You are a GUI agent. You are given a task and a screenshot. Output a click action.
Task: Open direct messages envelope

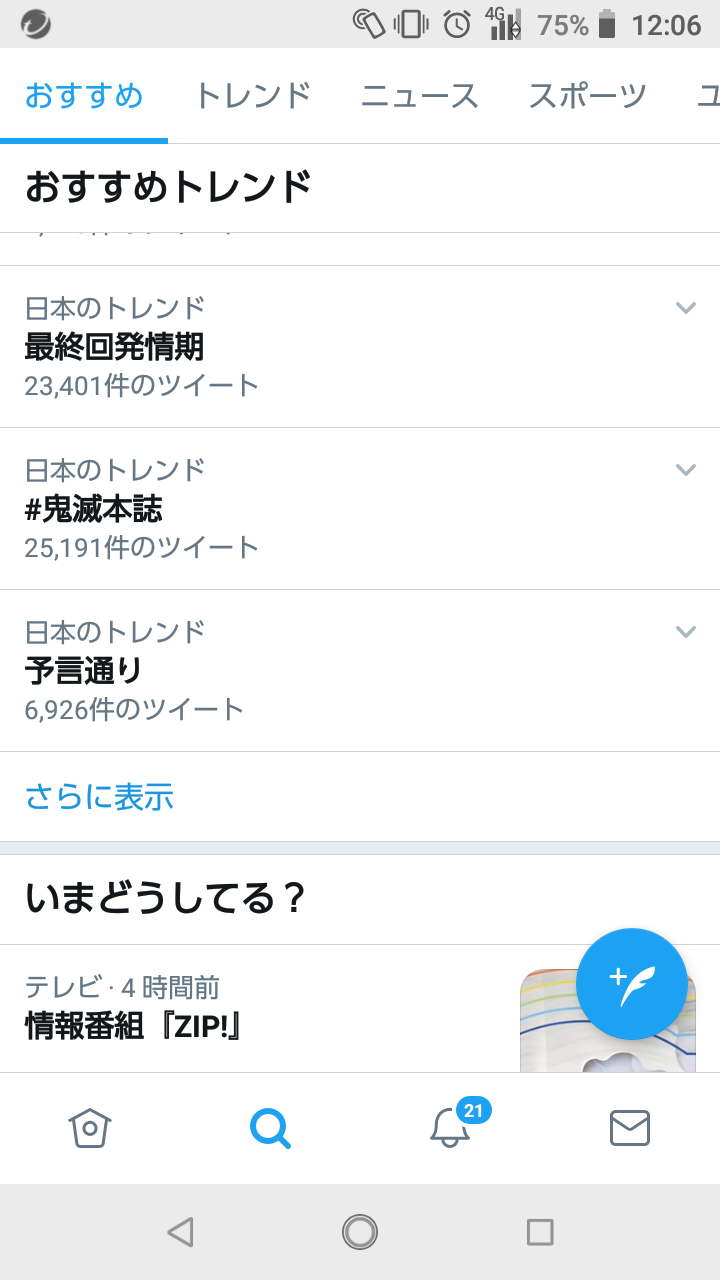pyautogui.click(x=630, y=1128)
